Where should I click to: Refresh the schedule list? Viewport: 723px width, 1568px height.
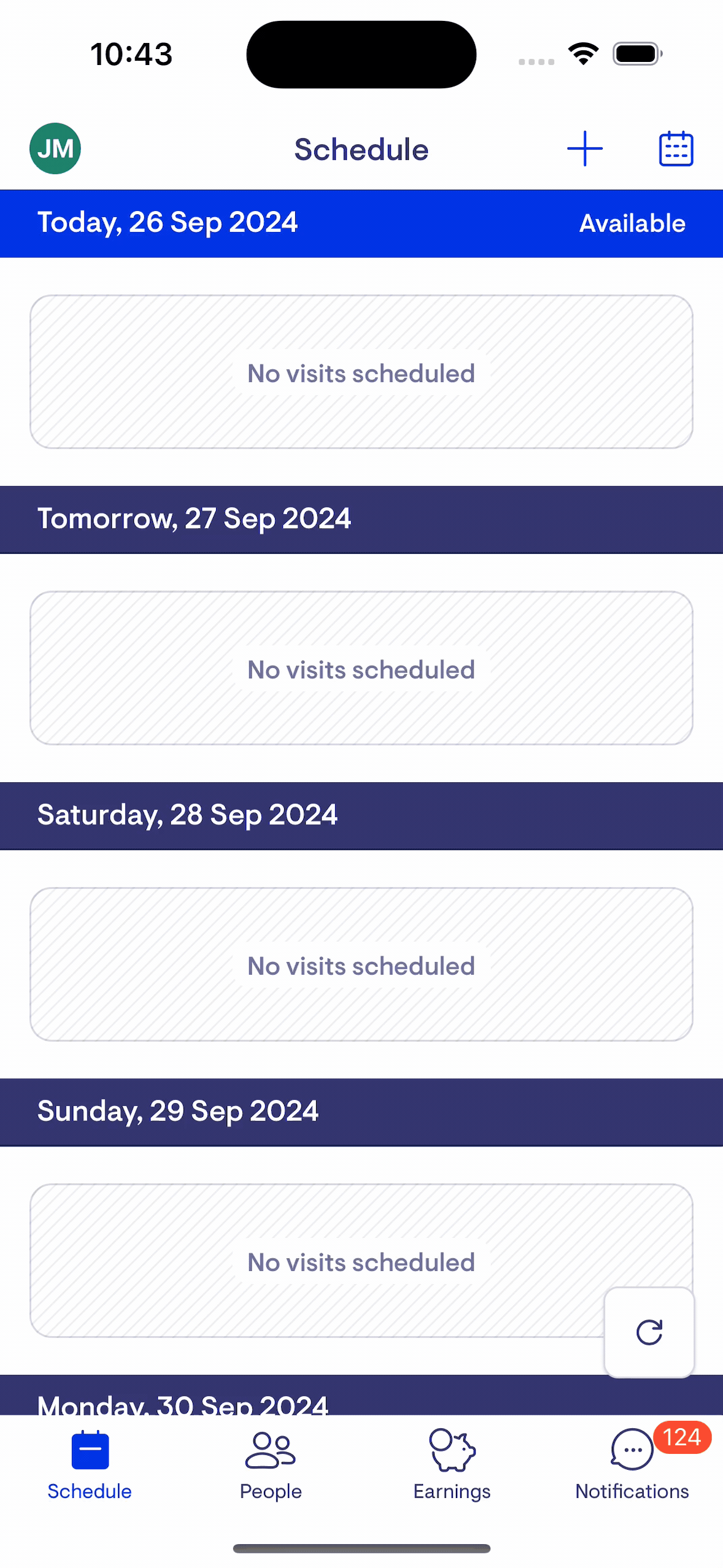(x=649, y=1332)
